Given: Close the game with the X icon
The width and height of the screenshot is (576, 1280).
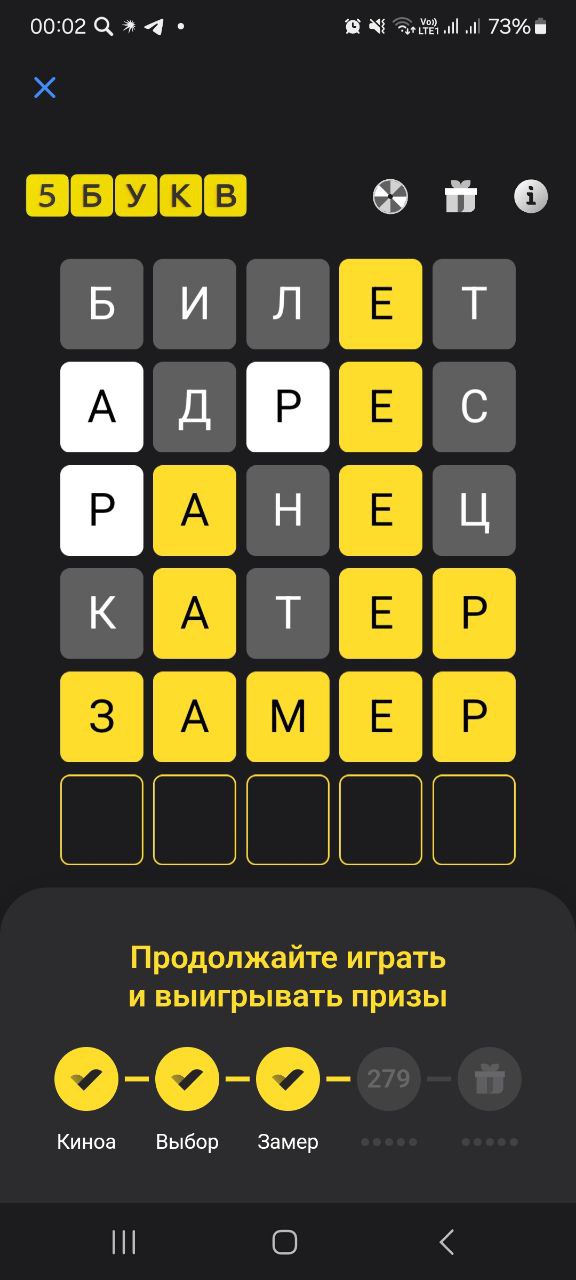Looking at the screenshot, I should [x=44, y=88].
